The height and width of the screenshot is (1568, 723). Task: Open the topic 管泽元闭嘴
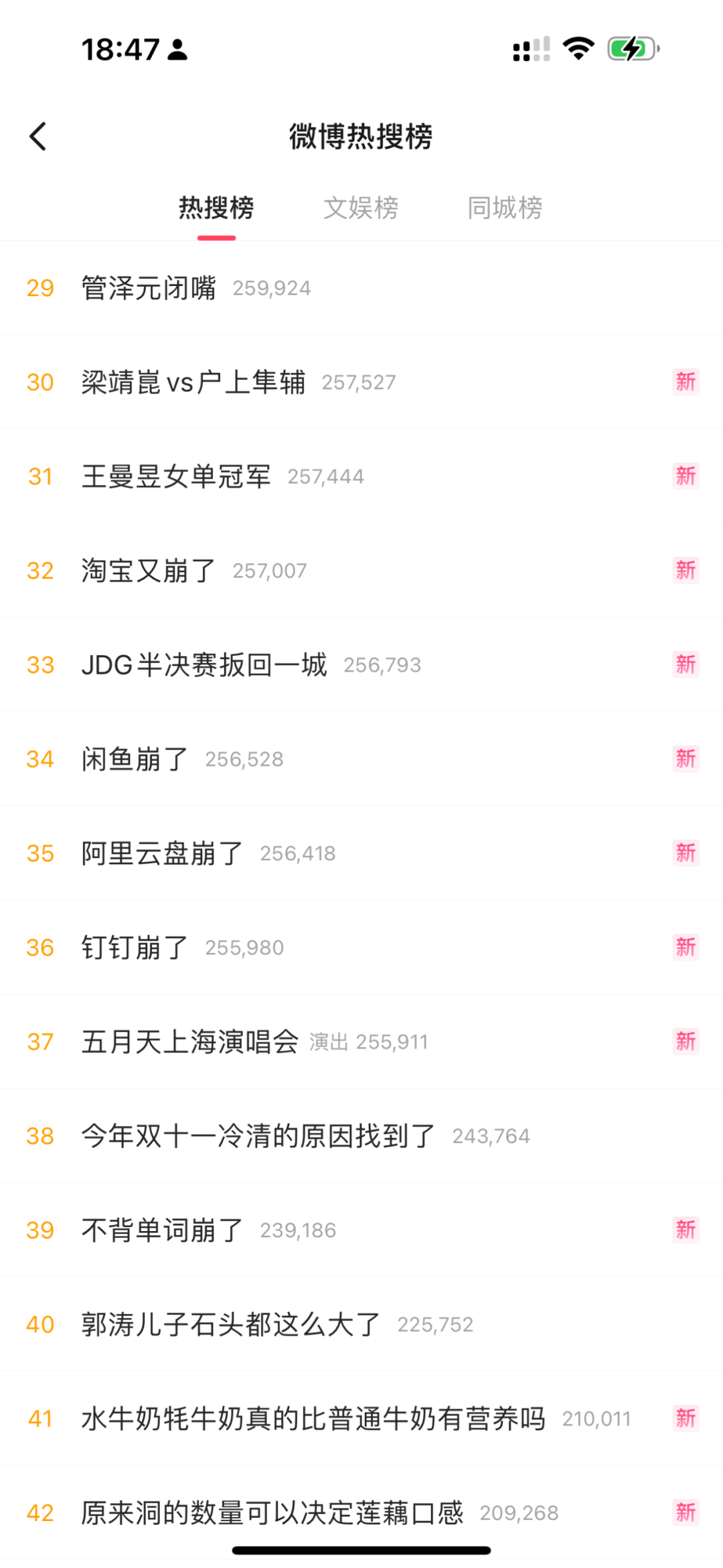coord(149,288)
